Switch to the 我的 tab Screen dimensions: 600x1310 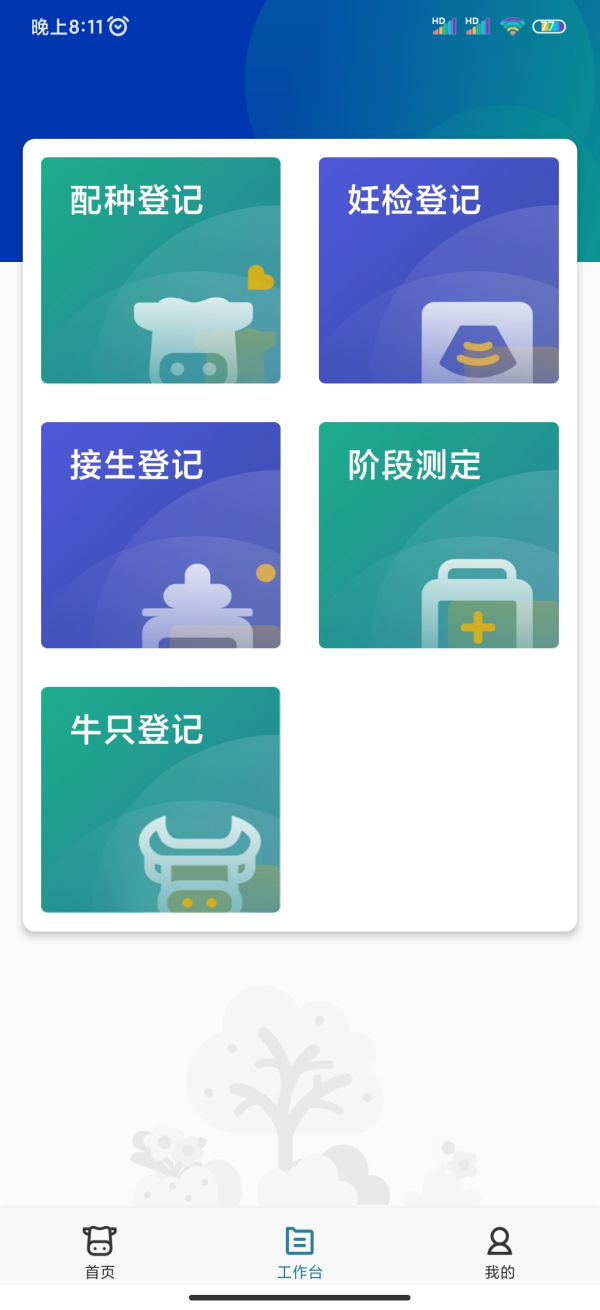click(499, 1252)
